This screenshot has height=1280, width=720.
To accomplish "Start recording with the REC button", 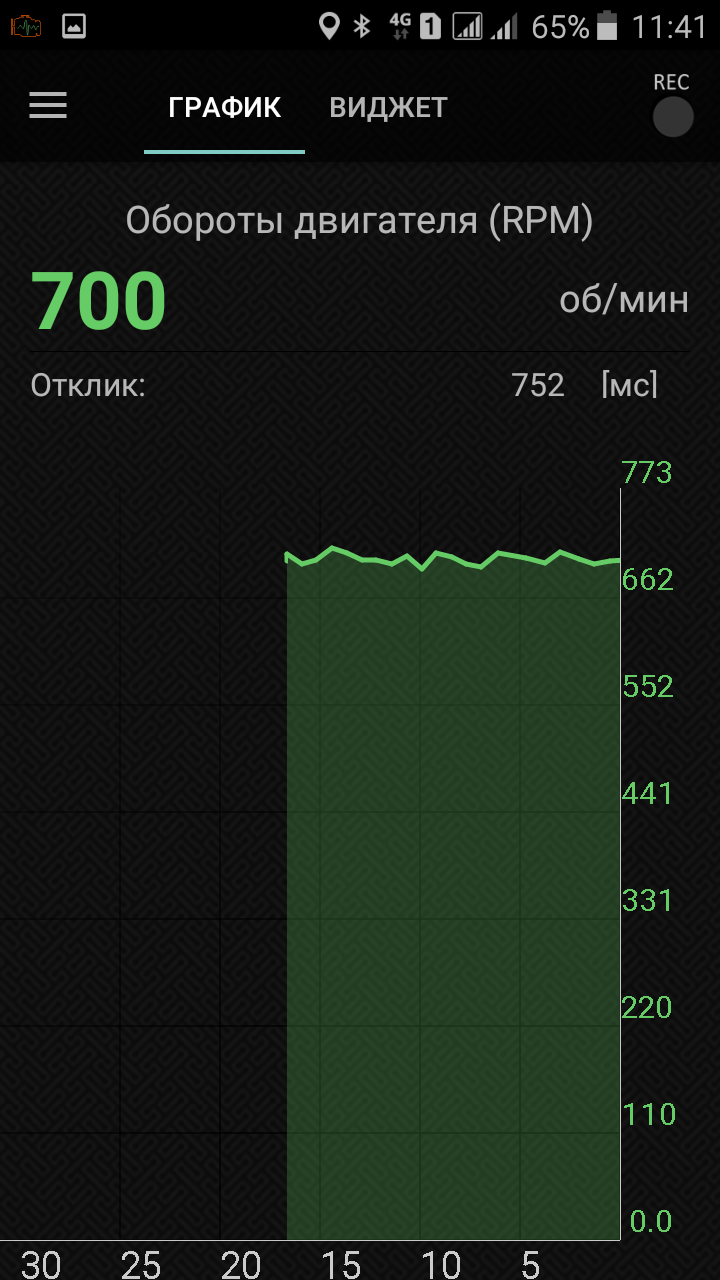I will pyautogui.click(x=672, y=116).
